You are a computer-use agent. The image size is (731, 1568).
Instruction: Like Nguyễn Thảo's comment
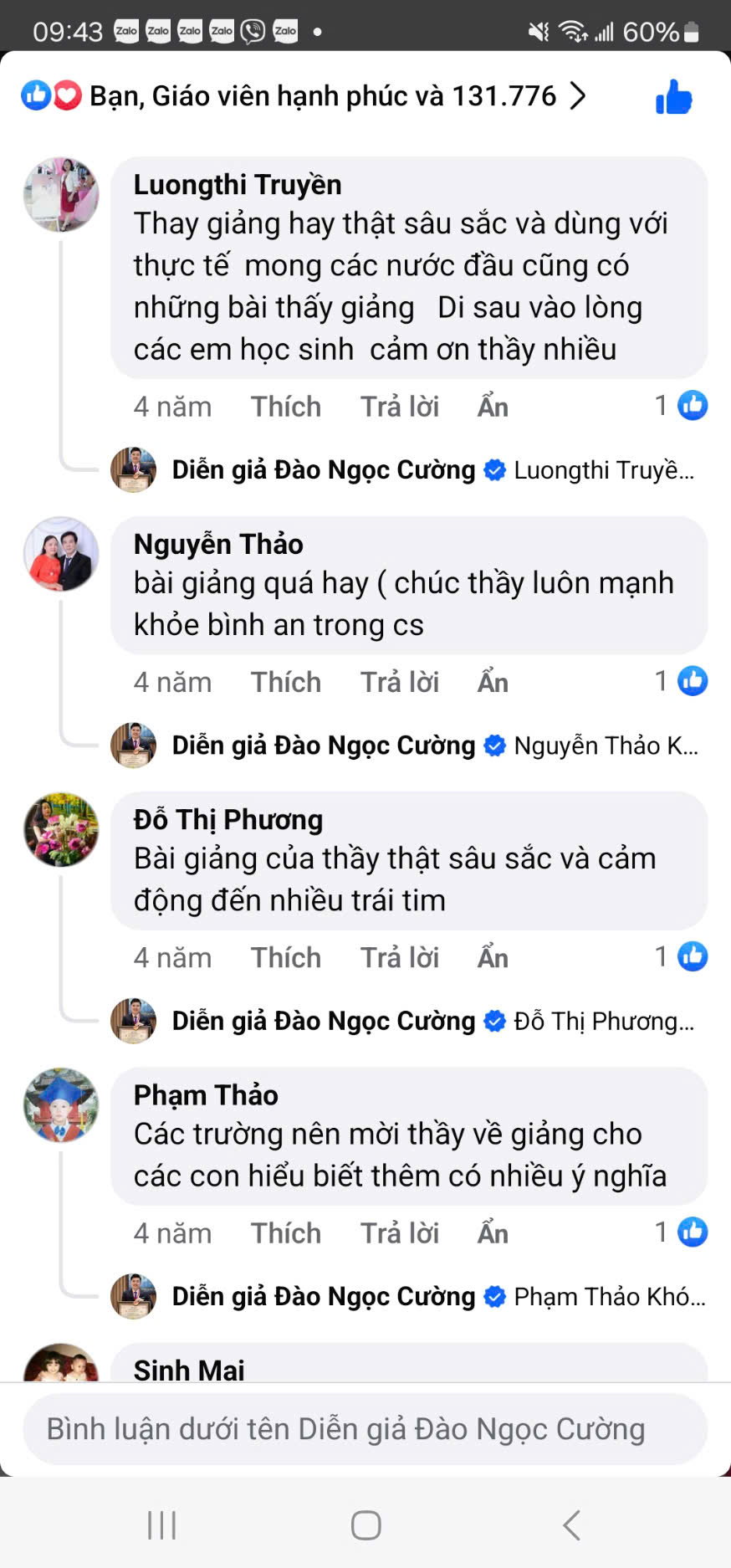[x=286, y=682]
